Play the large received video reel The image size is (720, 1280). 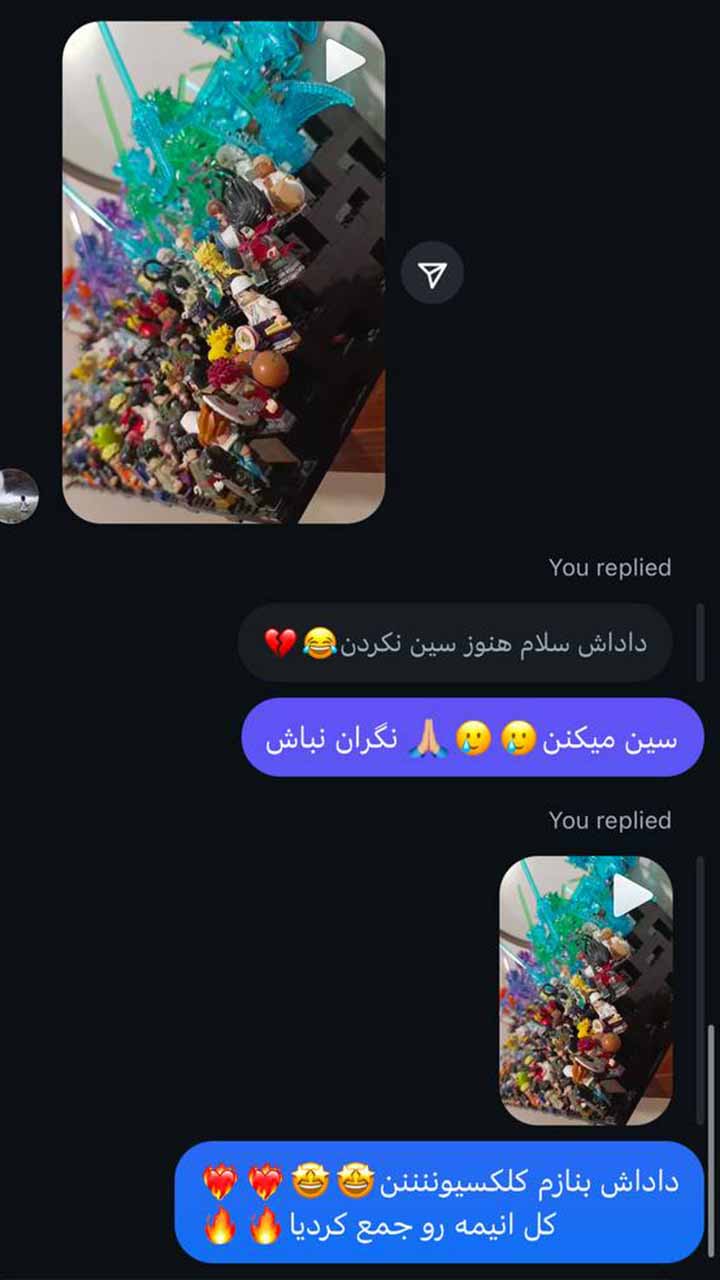pos(224,272)
